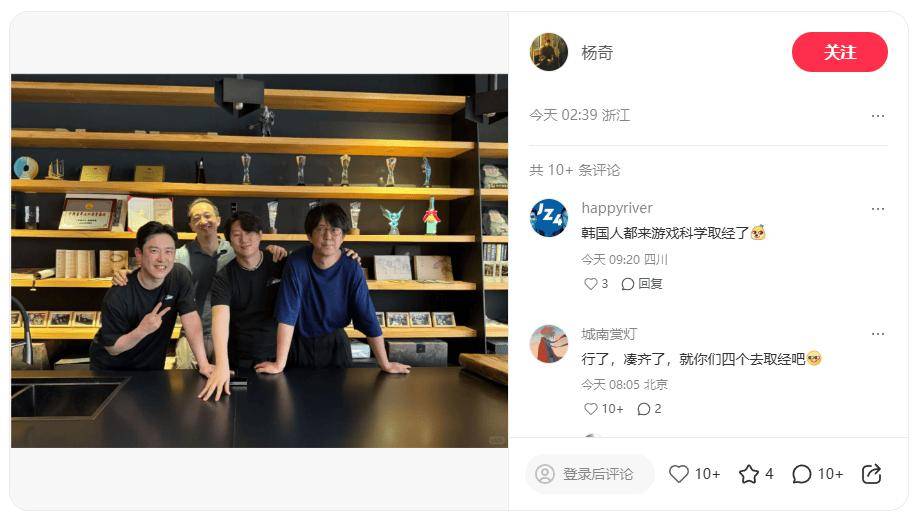Open the post's comments bubble icon
Image resolution: width=914 pixels, height=517 pixels.
802,474
